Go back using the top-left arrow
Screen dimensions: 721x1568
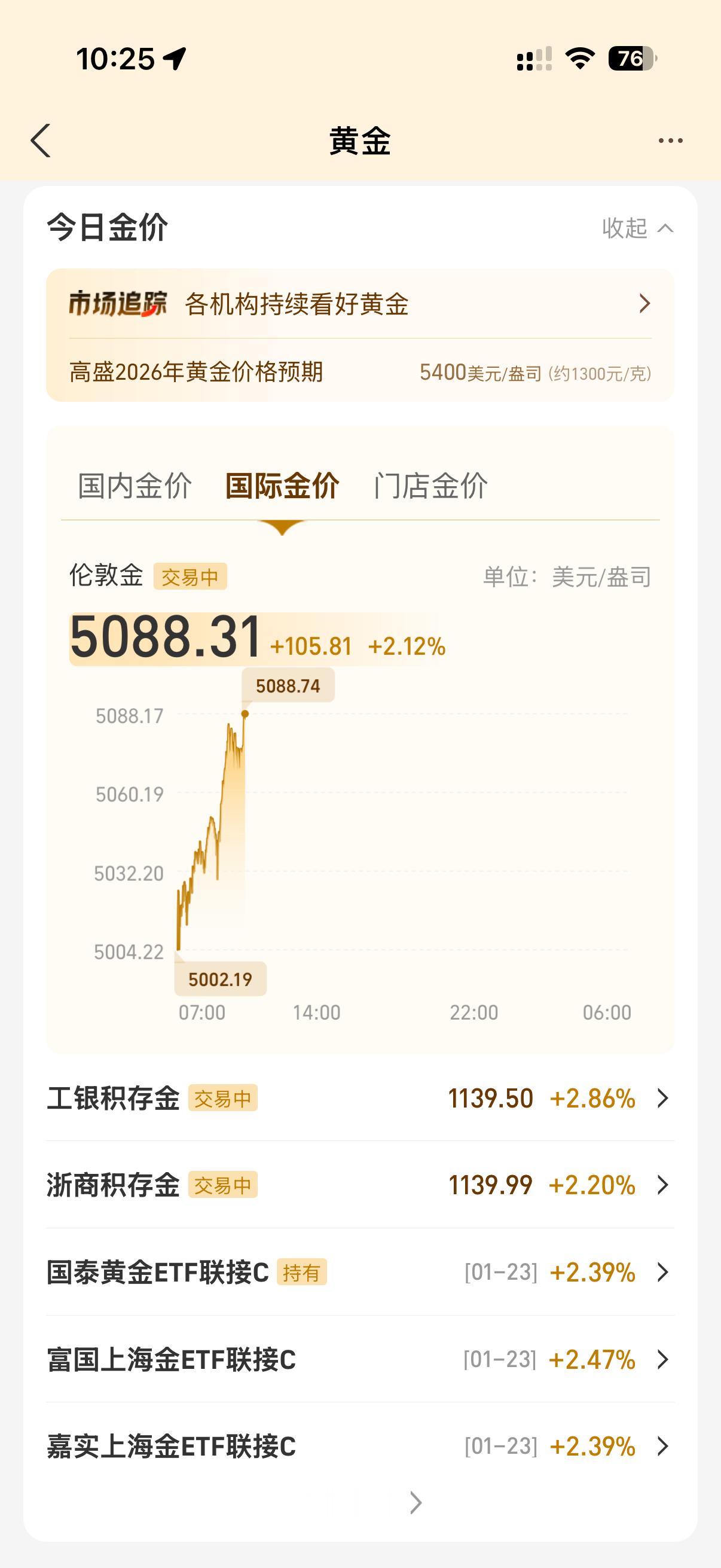(x=41, y=141)
